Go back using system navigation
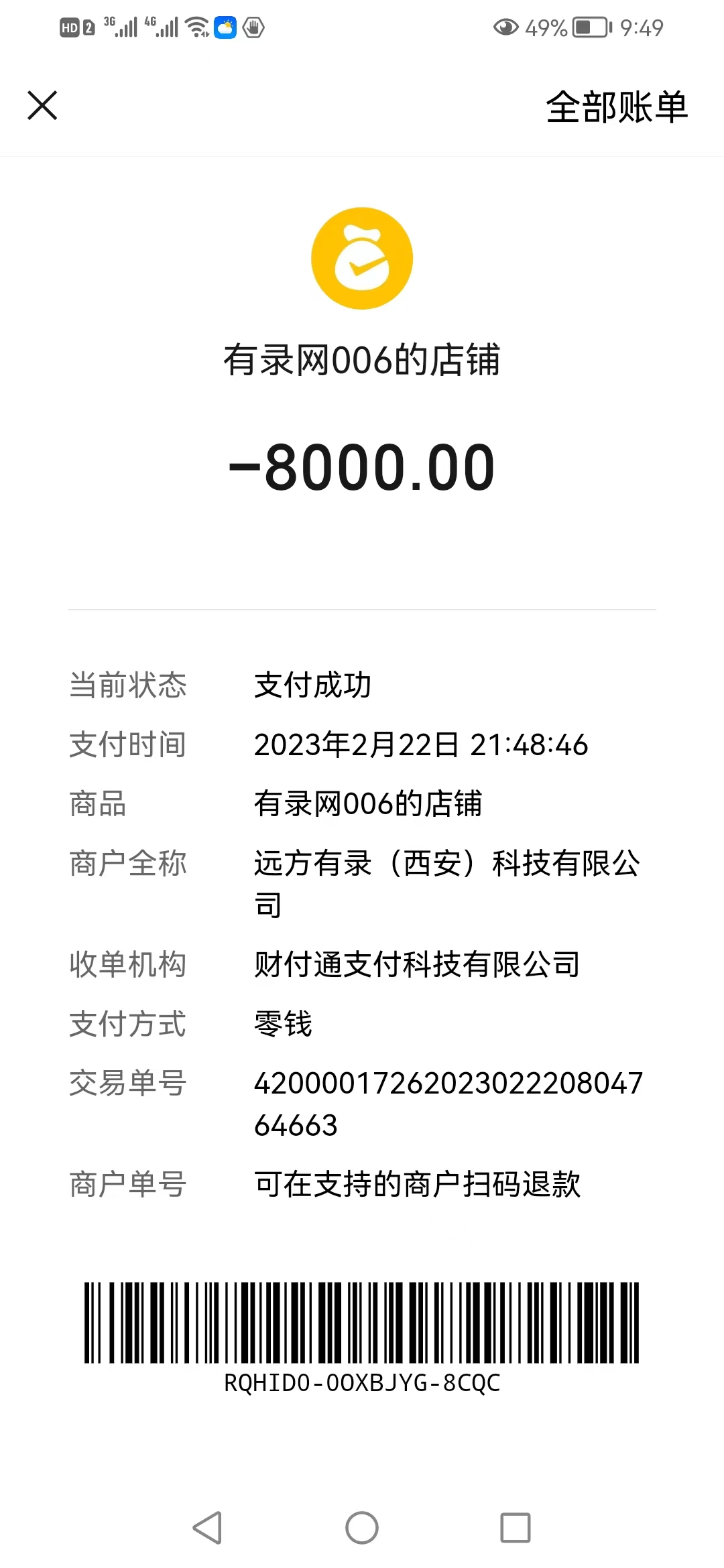The height and width of the screenshot is (1568, 724). tap(207, 1528)
